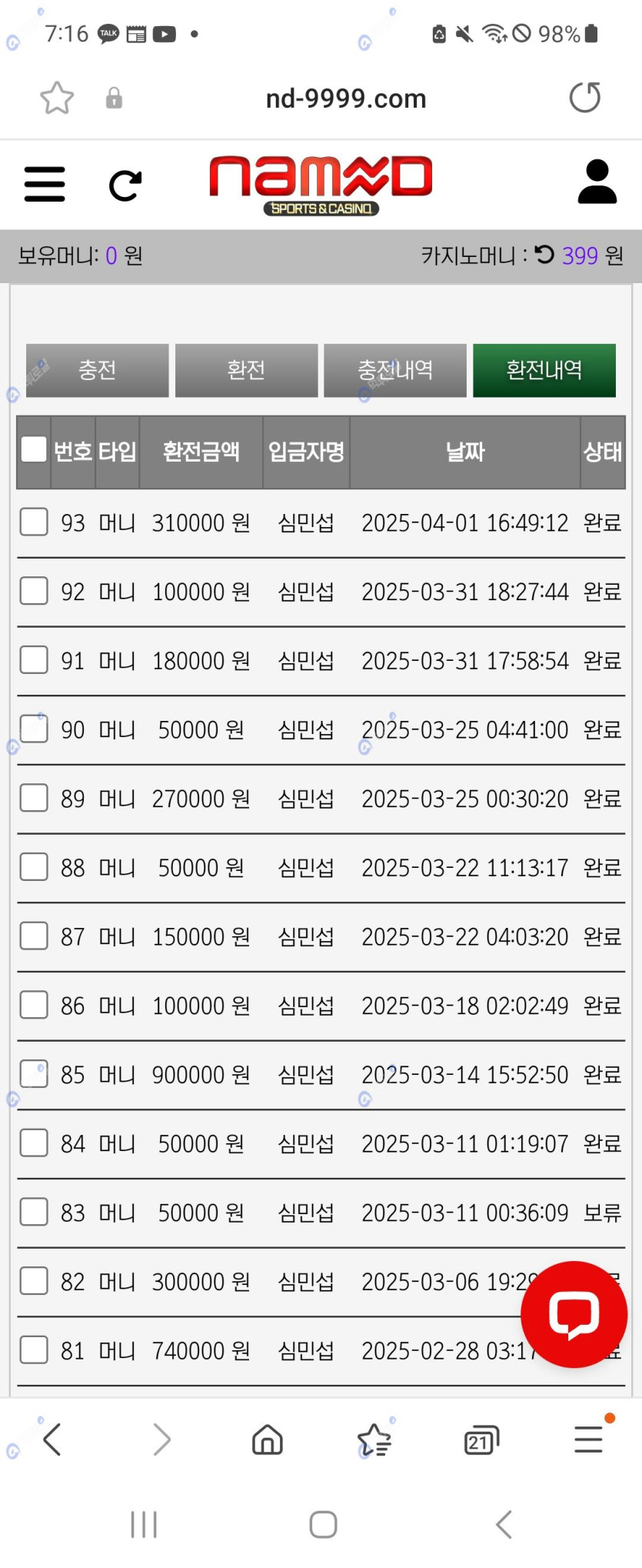
Task: Reload the page in browser bar
Action: point(584,98)
